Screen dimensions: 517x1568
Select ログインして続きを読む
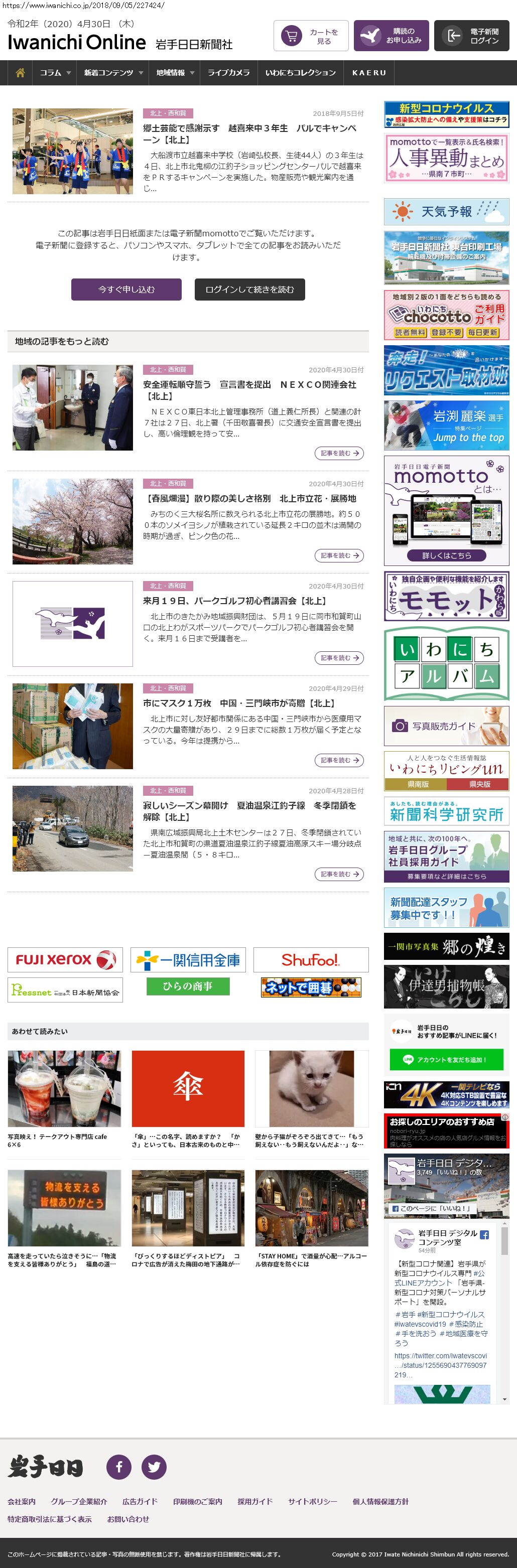coord(249,290)
